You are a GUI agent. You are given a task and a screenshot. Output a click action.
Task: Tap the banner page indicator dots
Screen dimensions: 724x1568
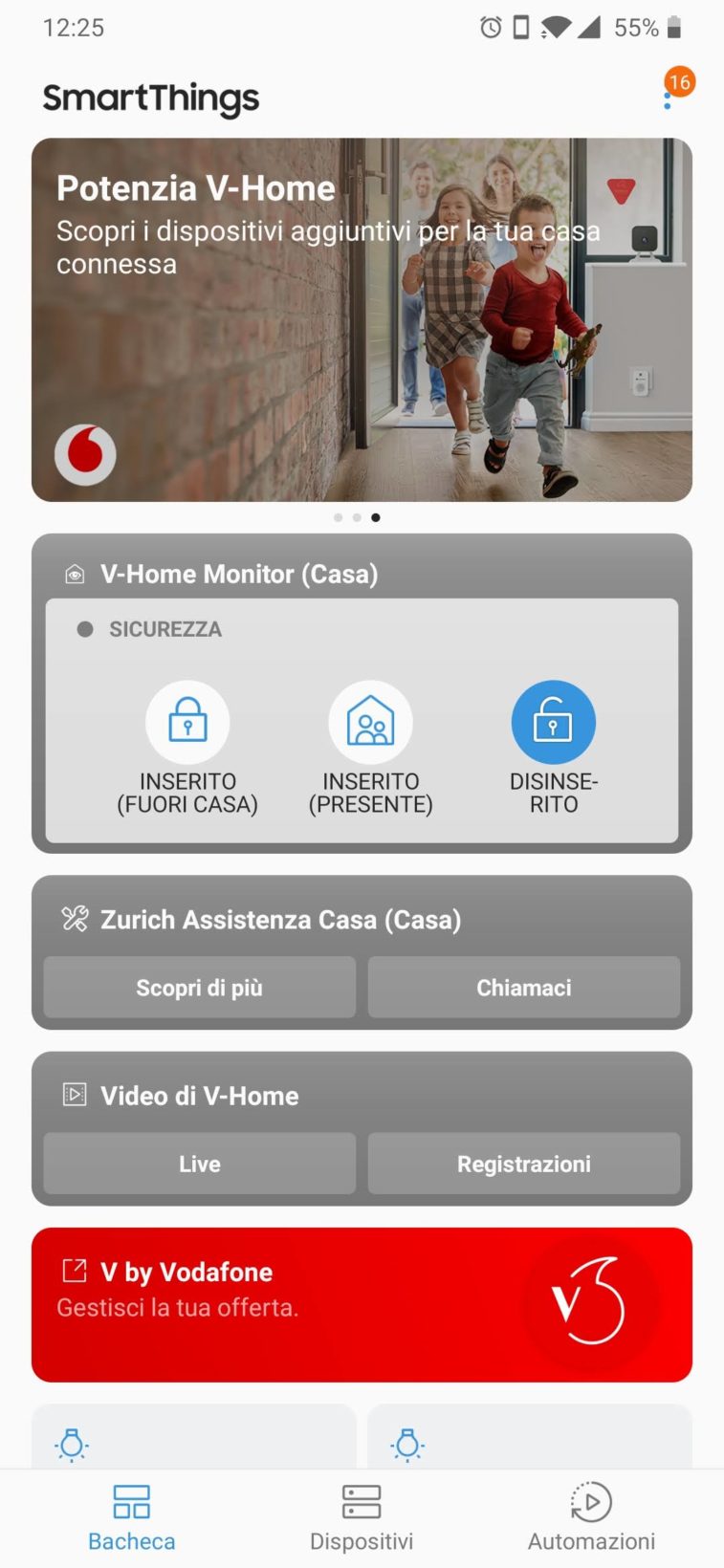(x=357, y=517)
